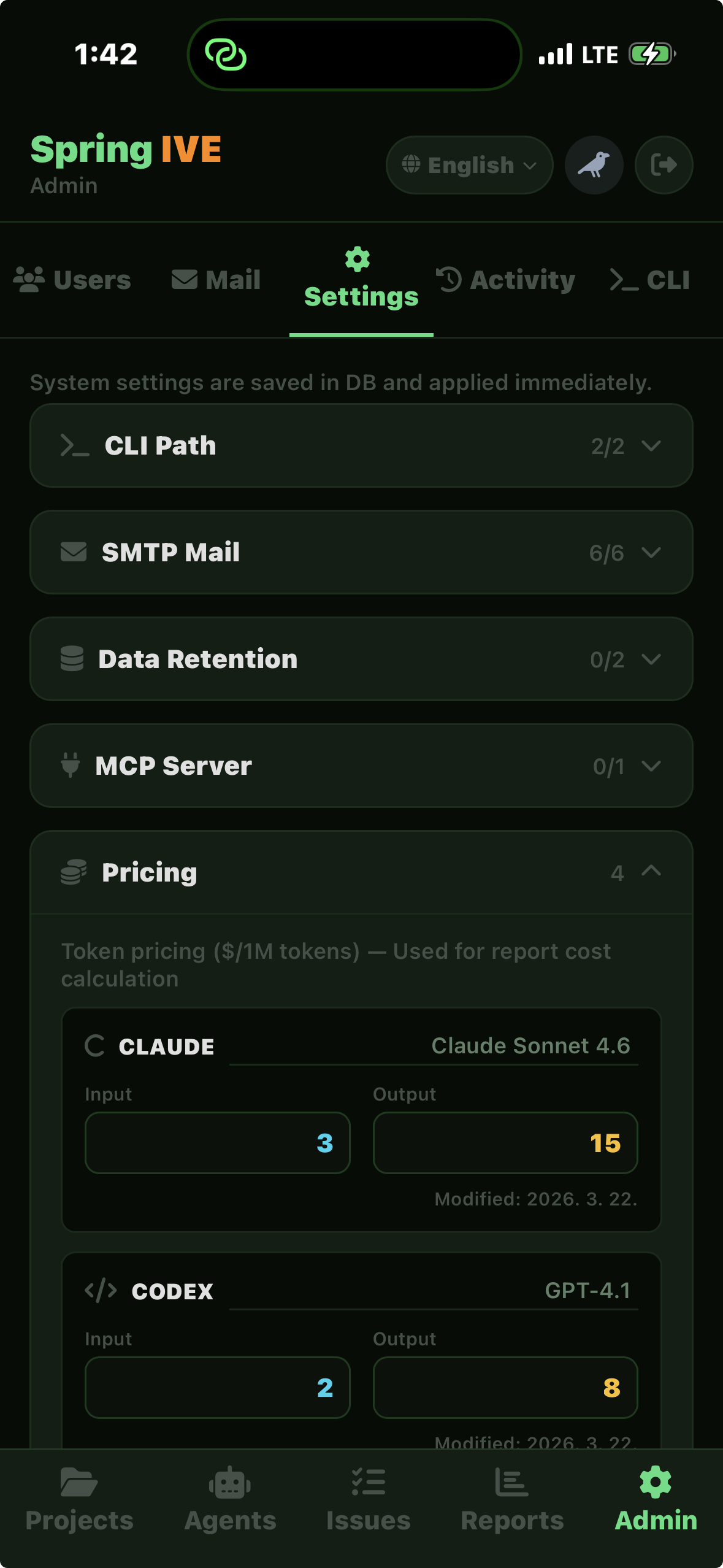Edit the Claude Sonnet 4.6 model name
Screen dimensions: 723x1568
434,1046
